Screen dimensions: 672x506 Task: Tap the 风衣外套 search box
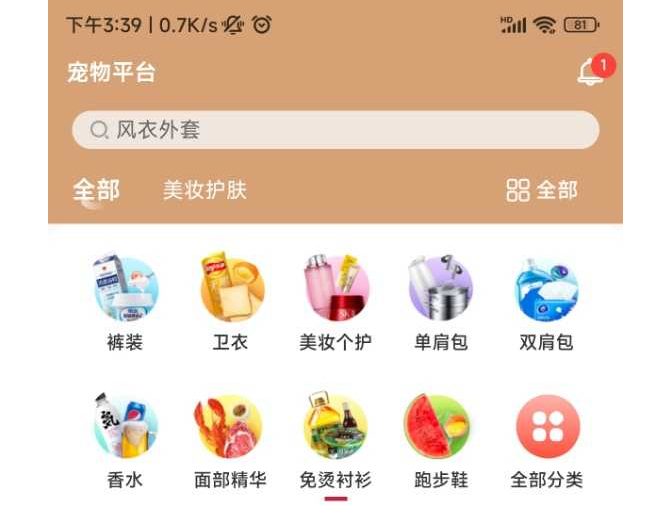(x=335, y=130)
